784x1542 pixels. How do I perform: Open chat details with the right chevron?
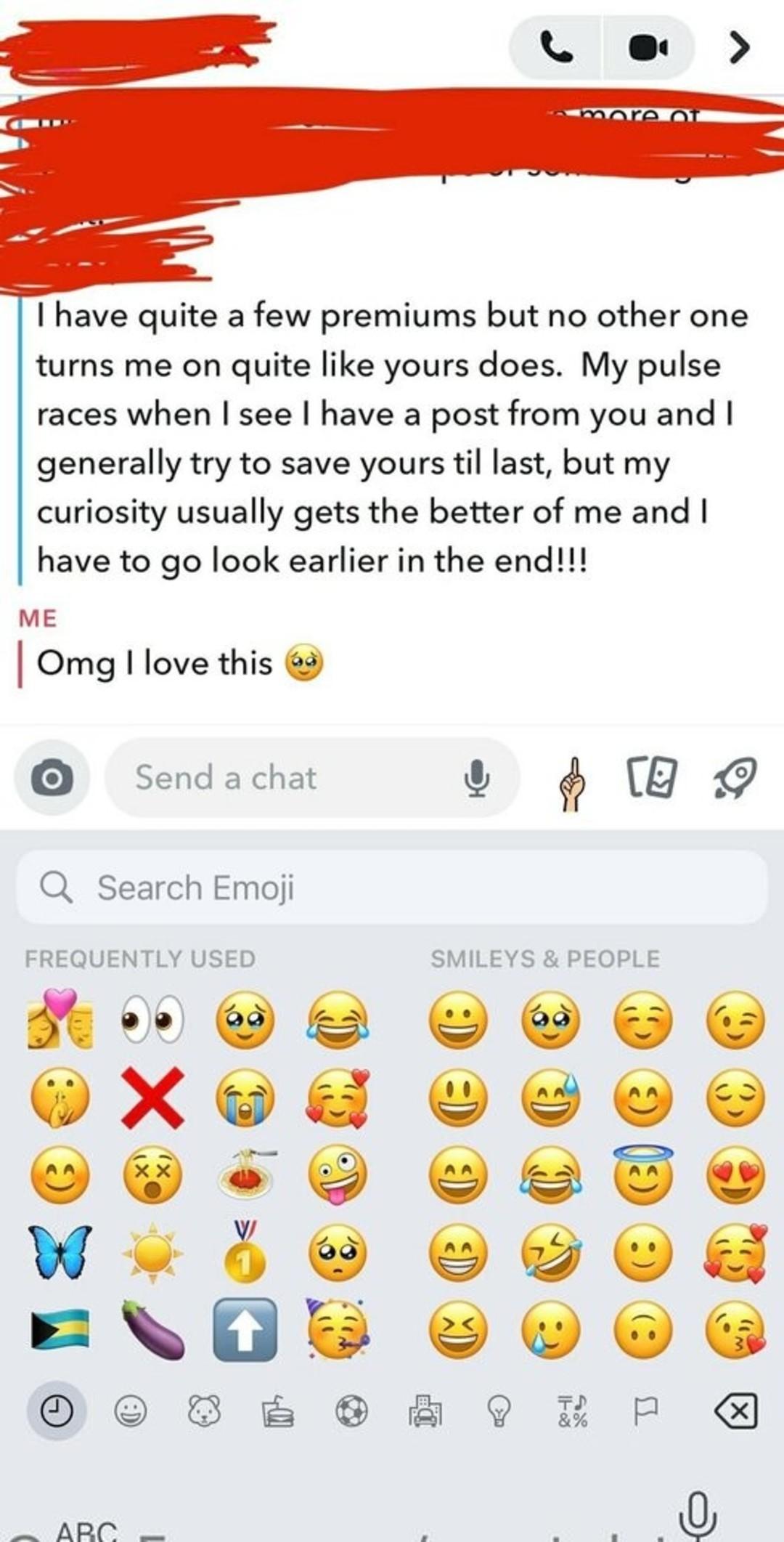point(739,48)
